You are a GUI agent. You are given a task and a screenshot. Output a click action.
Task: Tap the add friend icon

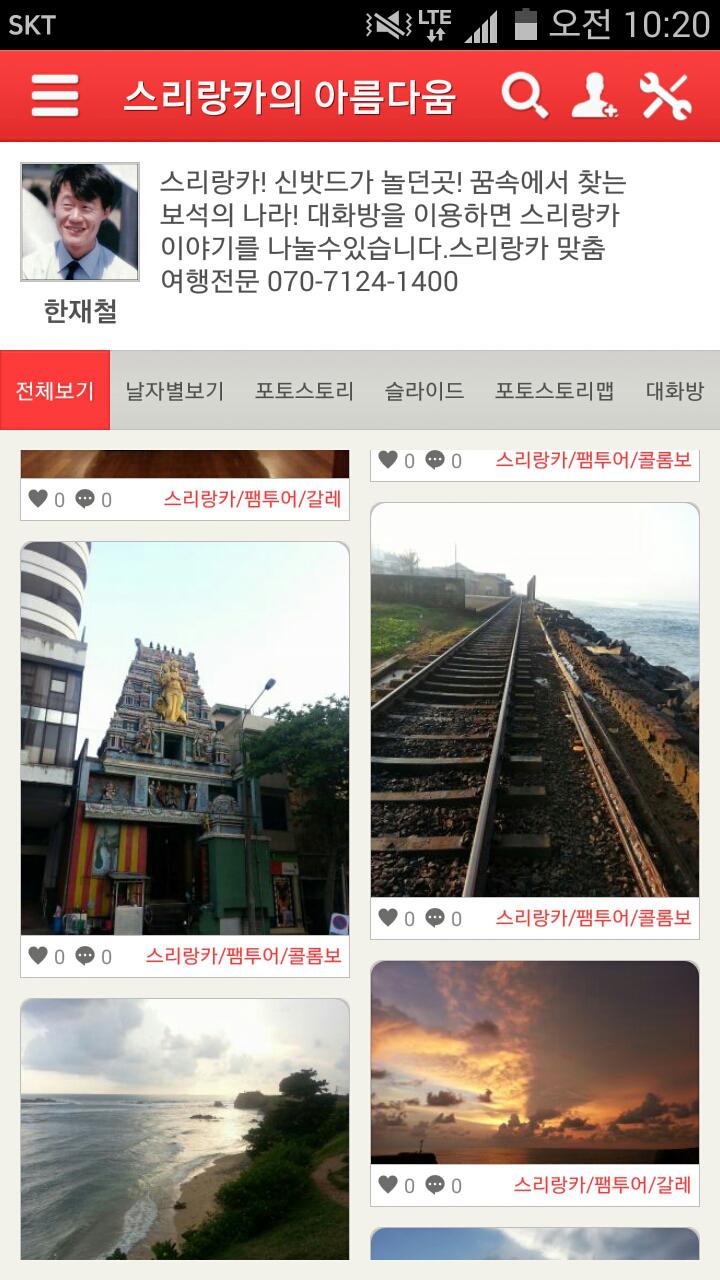(x=594, y=97)
